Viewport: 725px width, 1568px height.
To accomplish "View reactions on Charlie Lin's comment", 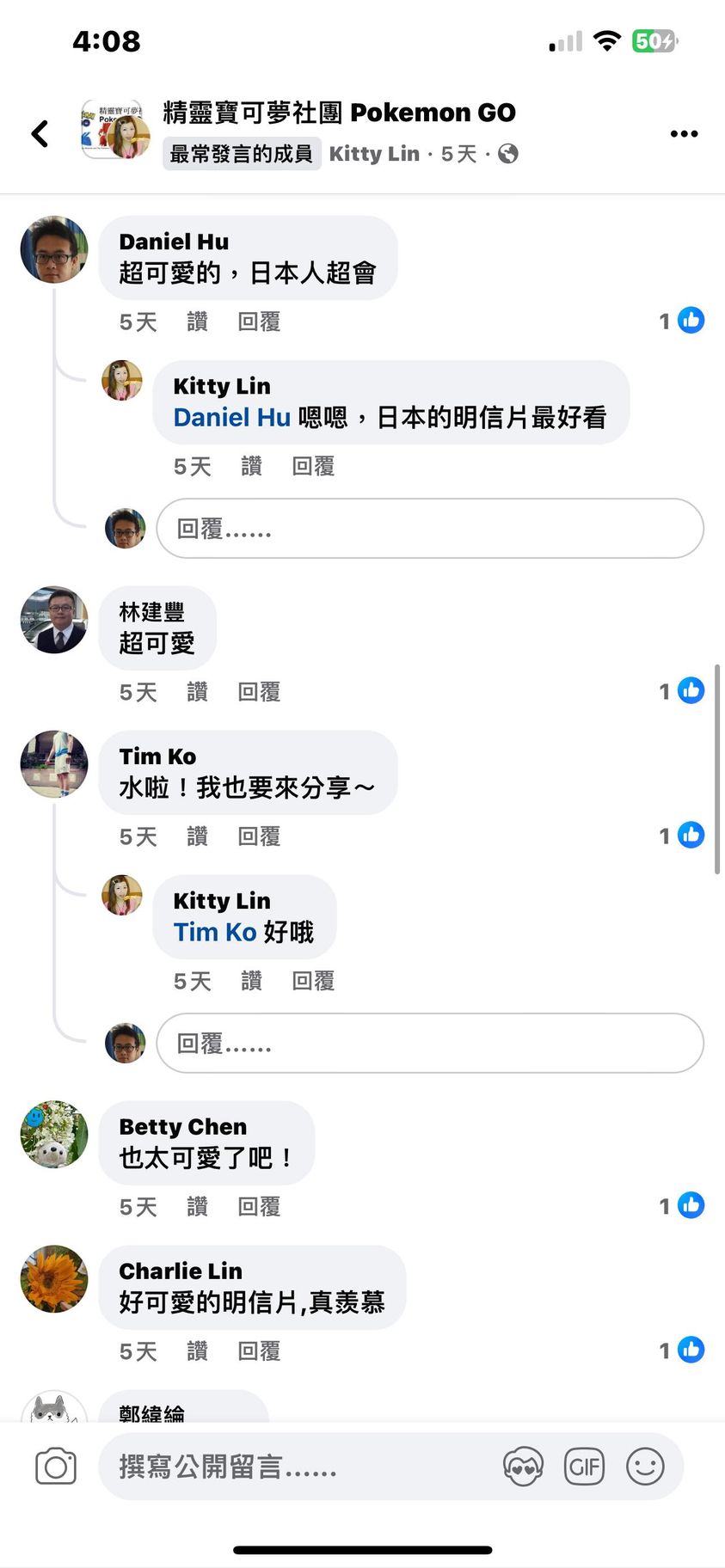I will pyautogui.click(x=682, y=1351).
